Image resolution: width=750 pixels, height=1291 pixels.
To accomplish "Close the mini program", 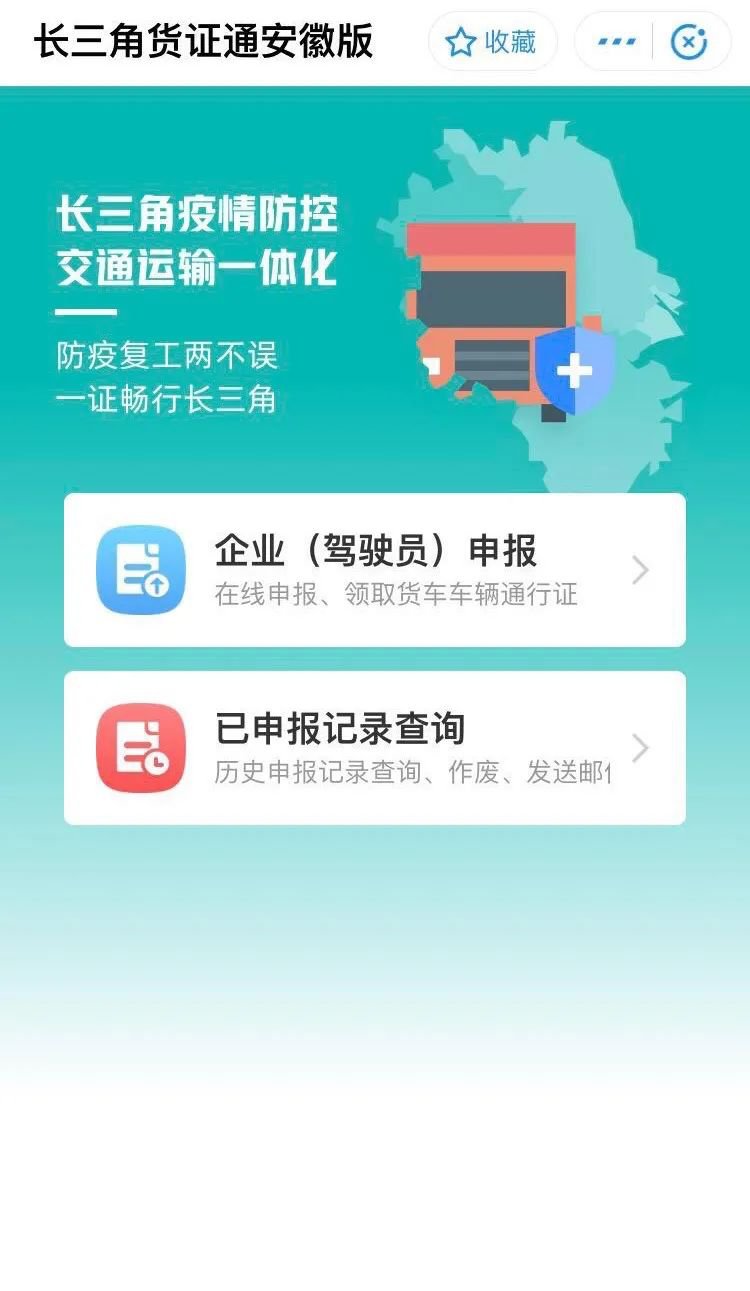I will pyautogui.click(x=688, y=42).
